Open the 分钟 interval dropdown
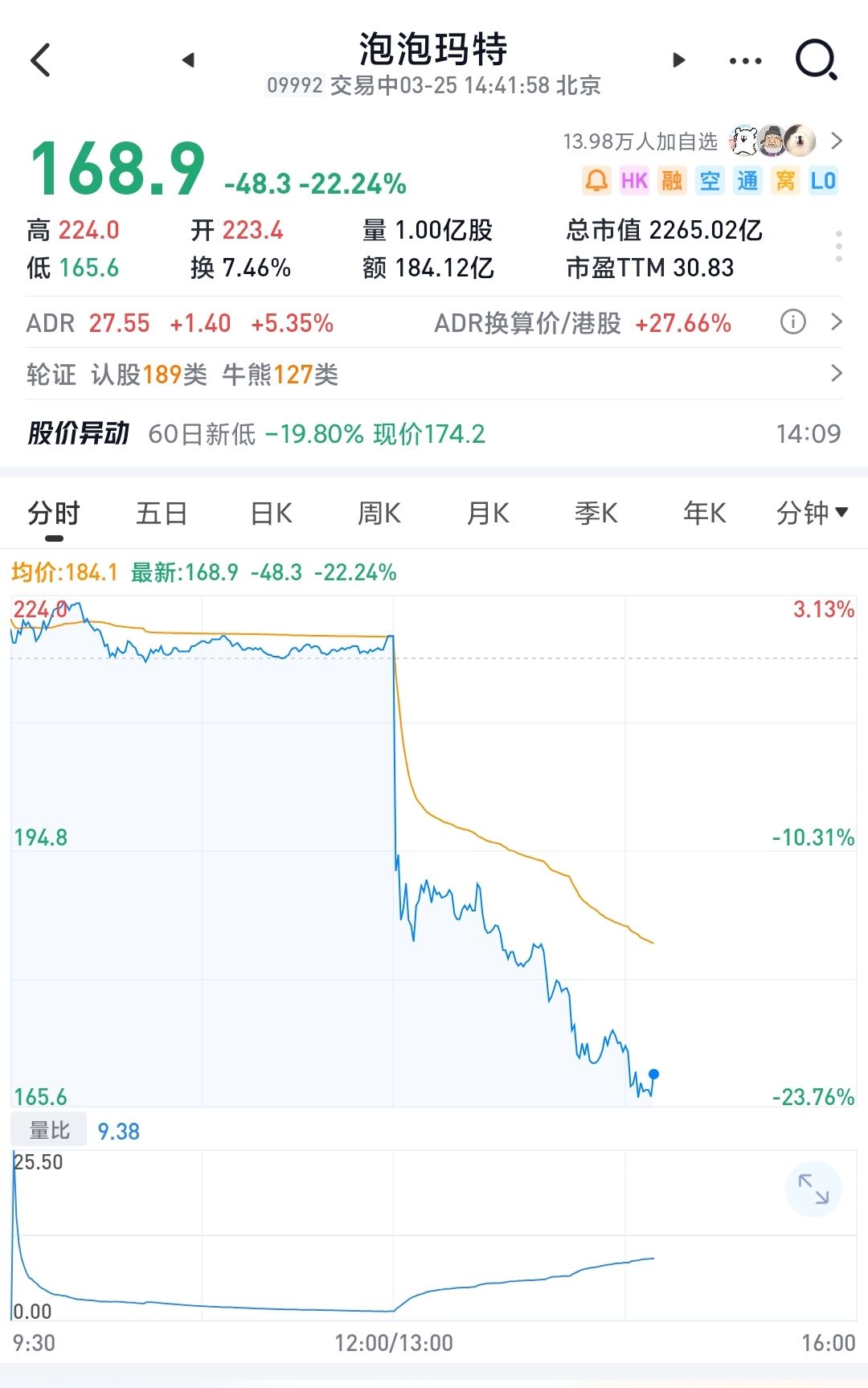Image resolution: width=868 pixels, height=1388 pixels. coord(812,513)
